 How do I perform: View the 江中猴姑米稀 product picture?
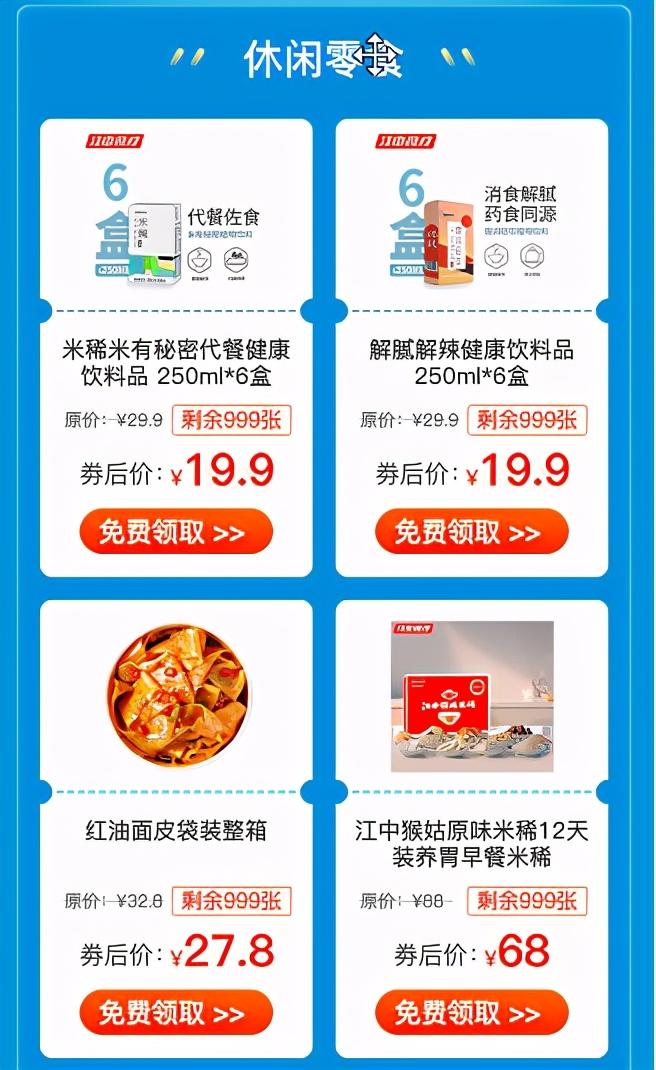[472, 696]
